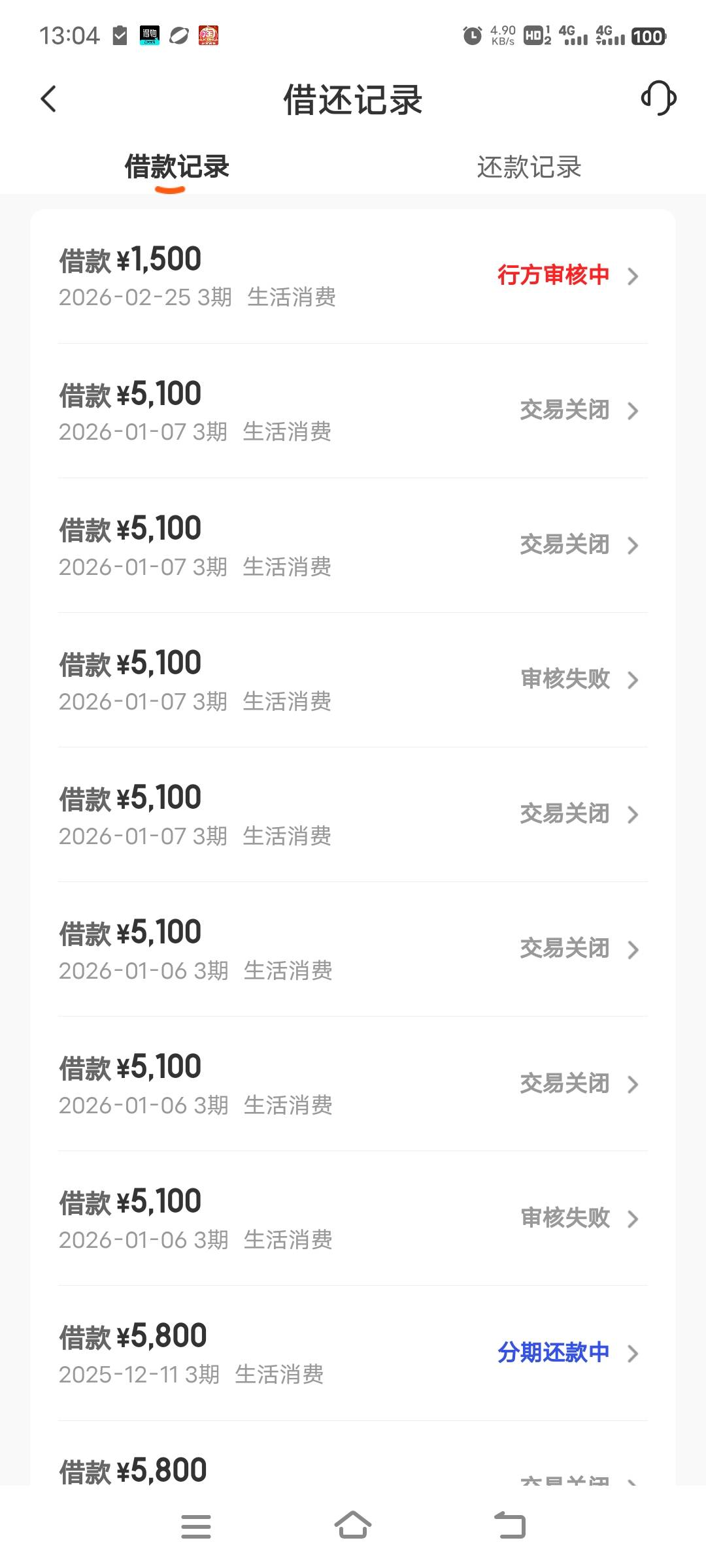
Task: Open the ¥1,500 loan marked 行方审核中
Action: [x=353, y=276]
